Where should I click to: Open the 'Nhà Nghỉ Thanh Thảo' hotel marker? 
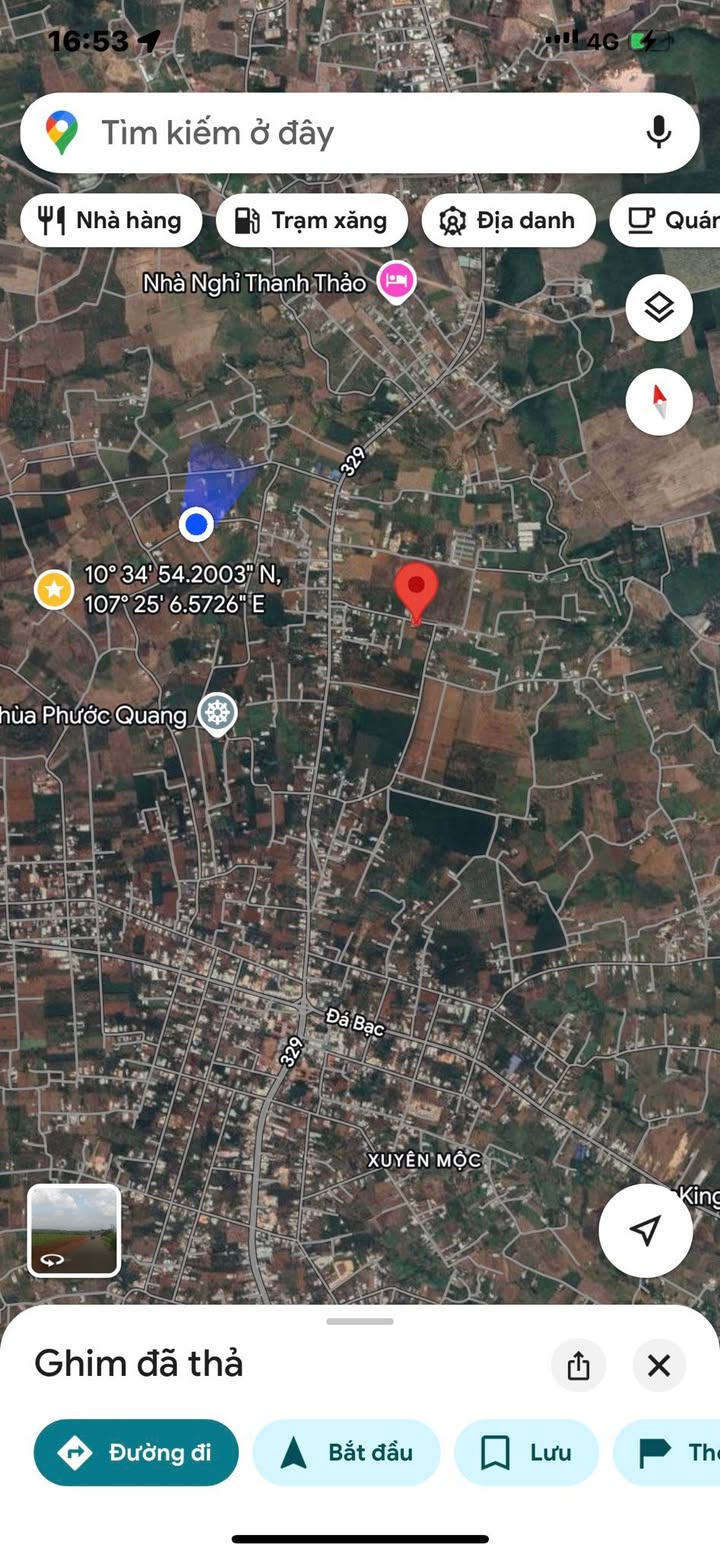(396, 282)
